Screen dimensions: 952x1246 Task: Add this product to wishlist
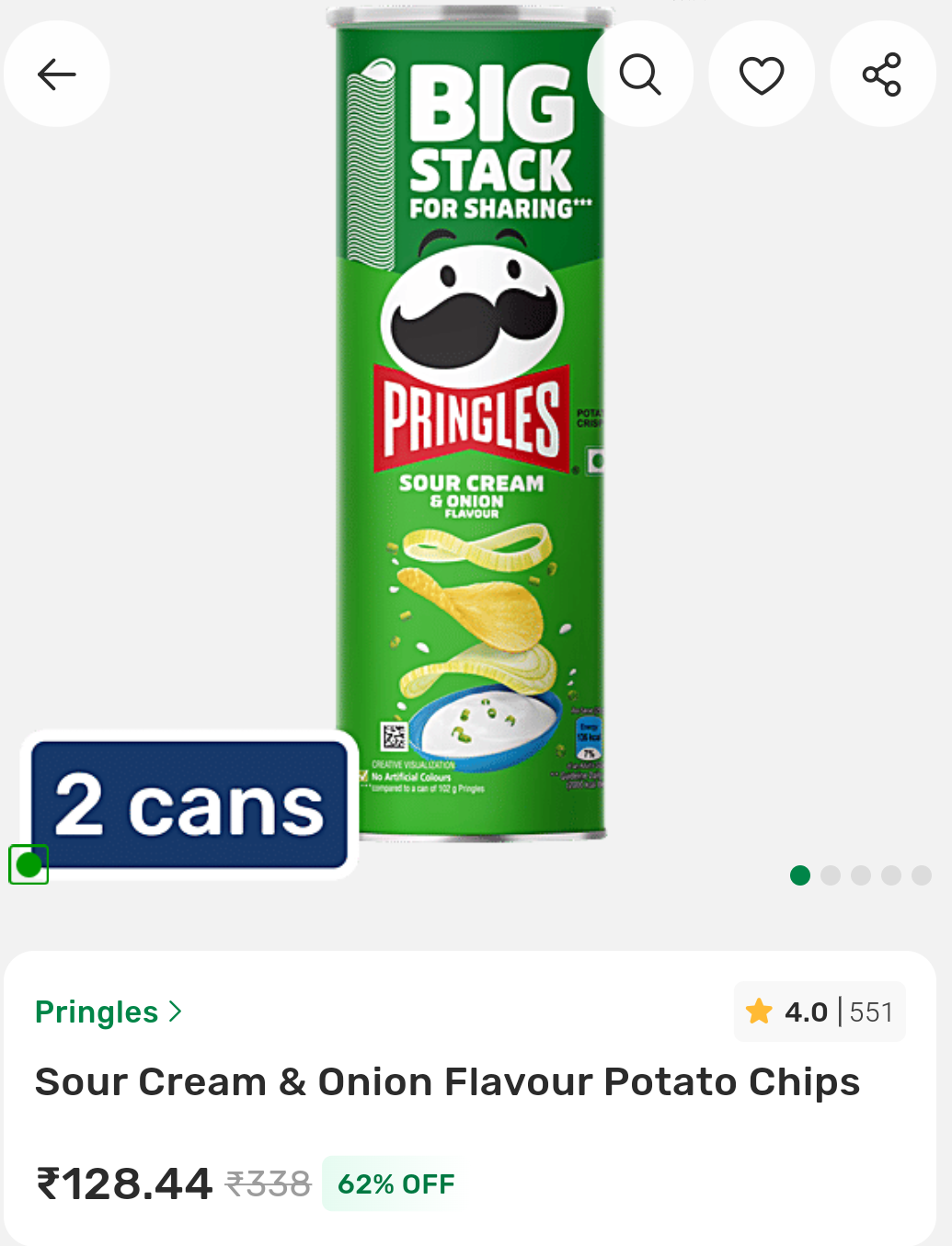pos(762,74)
